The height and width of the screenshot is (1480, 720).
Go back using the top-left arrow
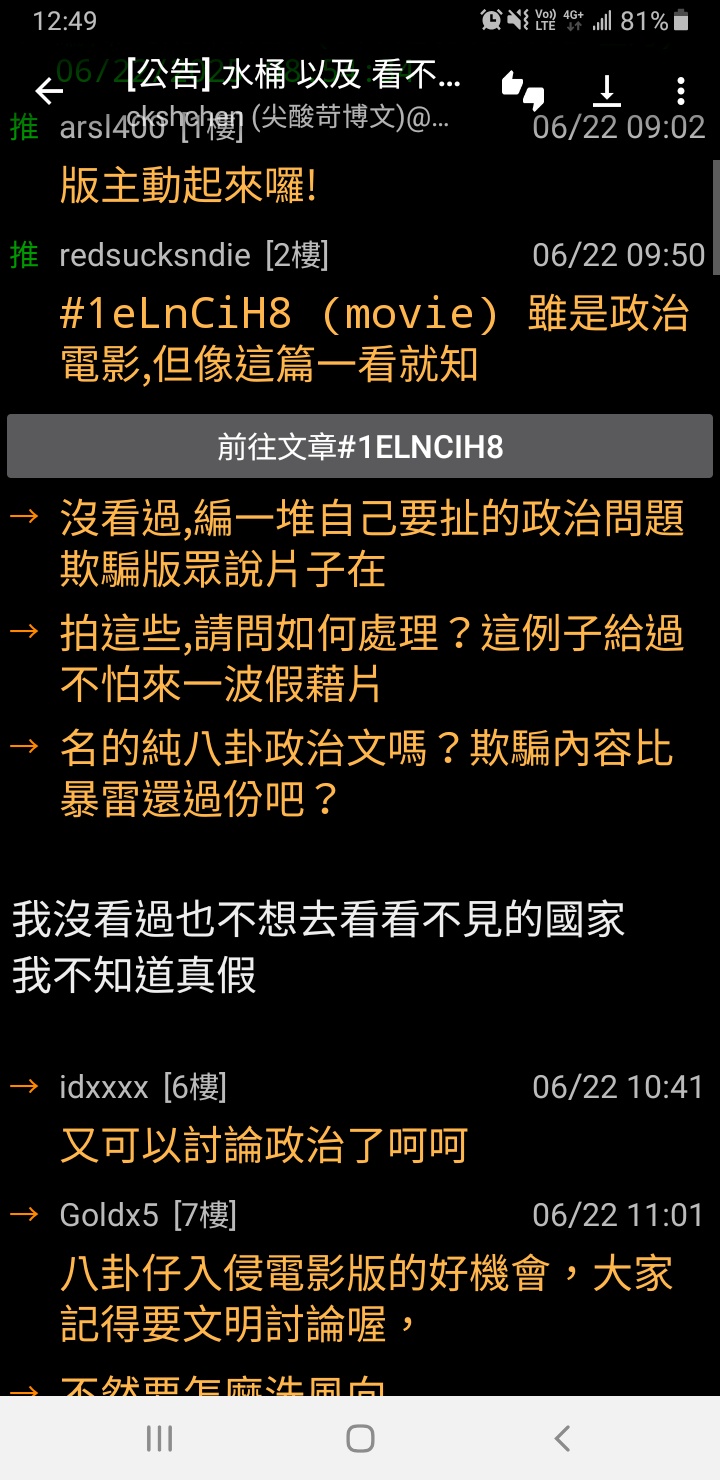pyautogui.click(x=49, y=91)
